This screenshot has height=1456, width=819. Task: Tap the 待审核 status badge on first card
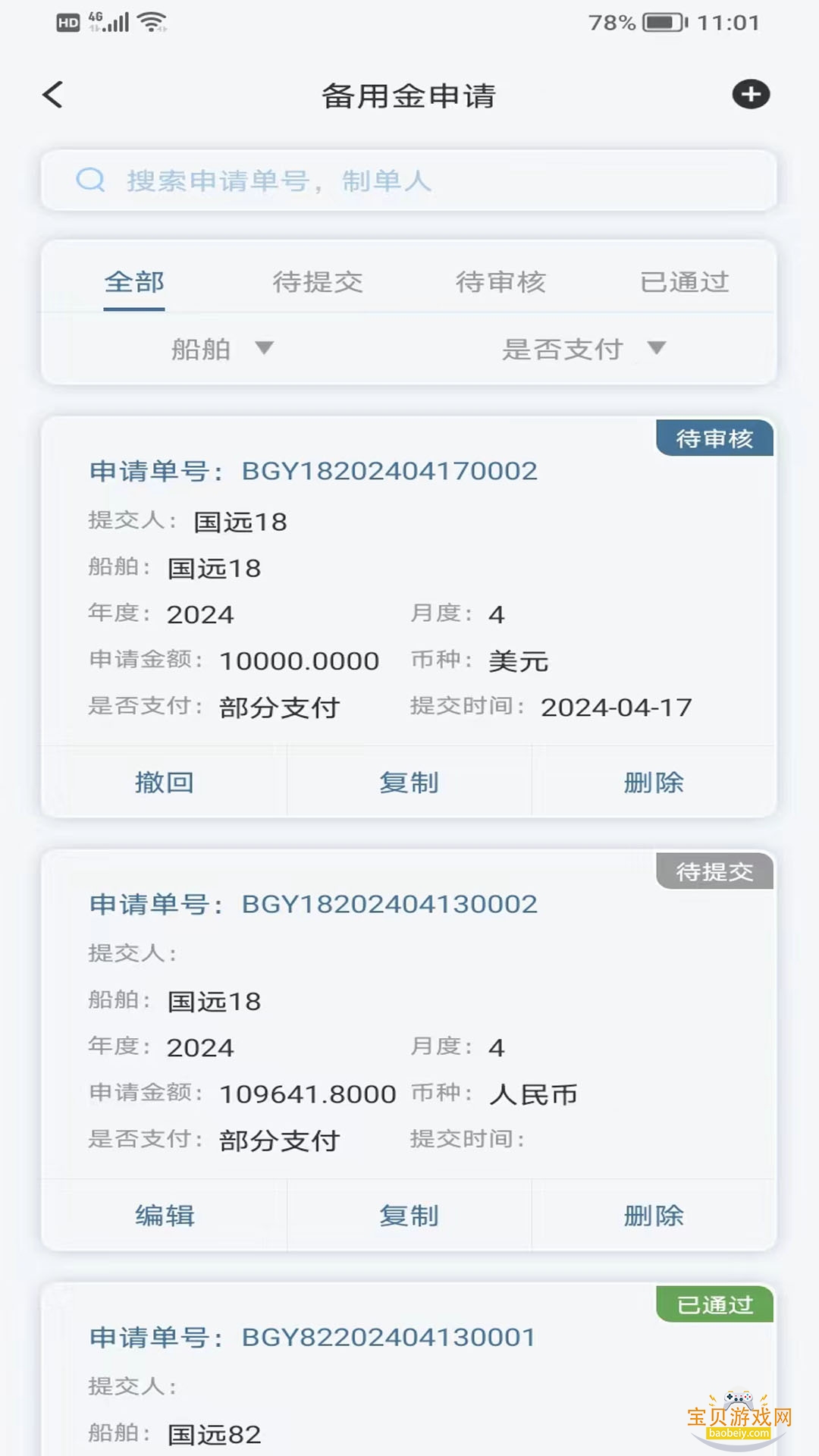(x=715, y=438)
